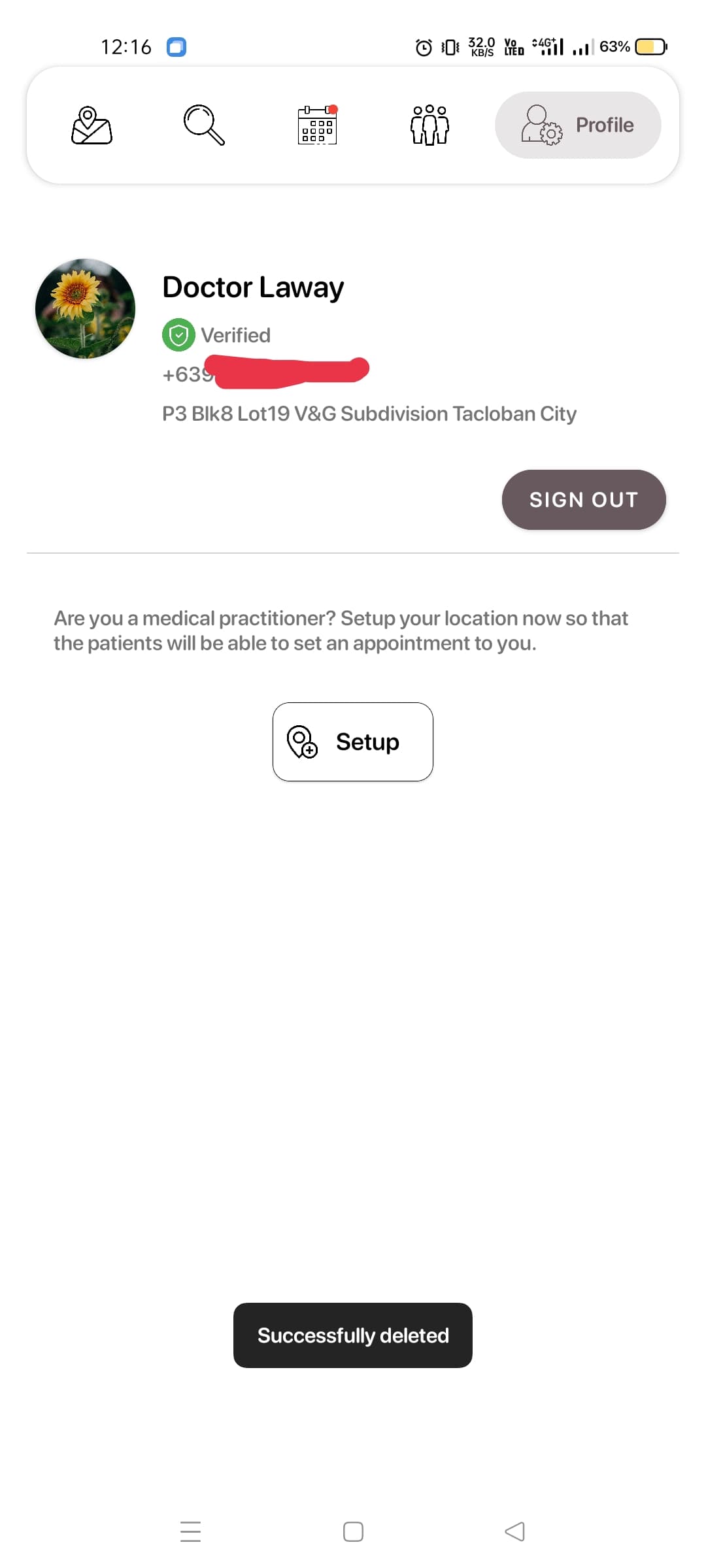Image resolution: width=706 pixels, height=1568 pixels.
Task: Open the alarm clock status icon
Action: click(422, 46)
